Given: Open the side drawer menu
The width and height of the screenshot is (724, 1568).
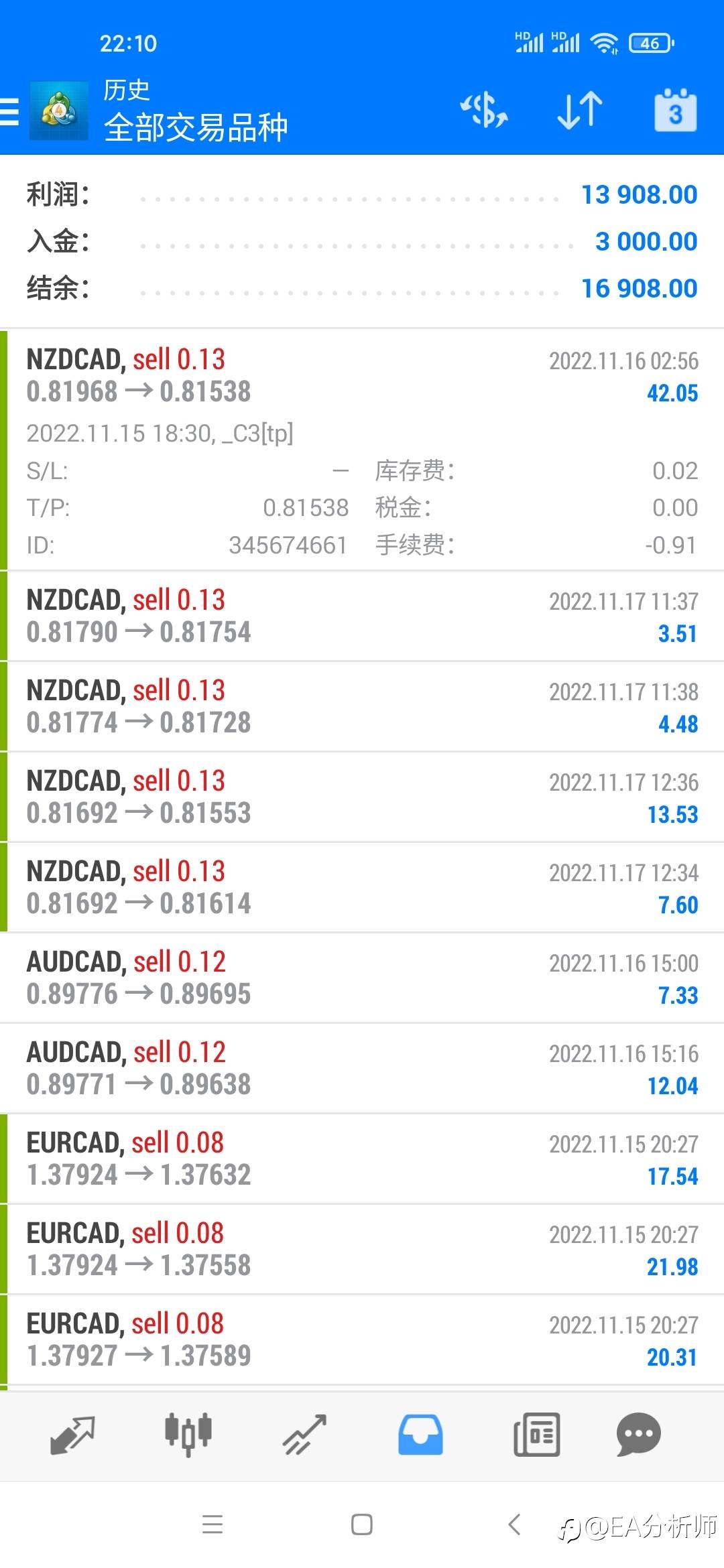Looking at the screenshot, I should [9, 111].
